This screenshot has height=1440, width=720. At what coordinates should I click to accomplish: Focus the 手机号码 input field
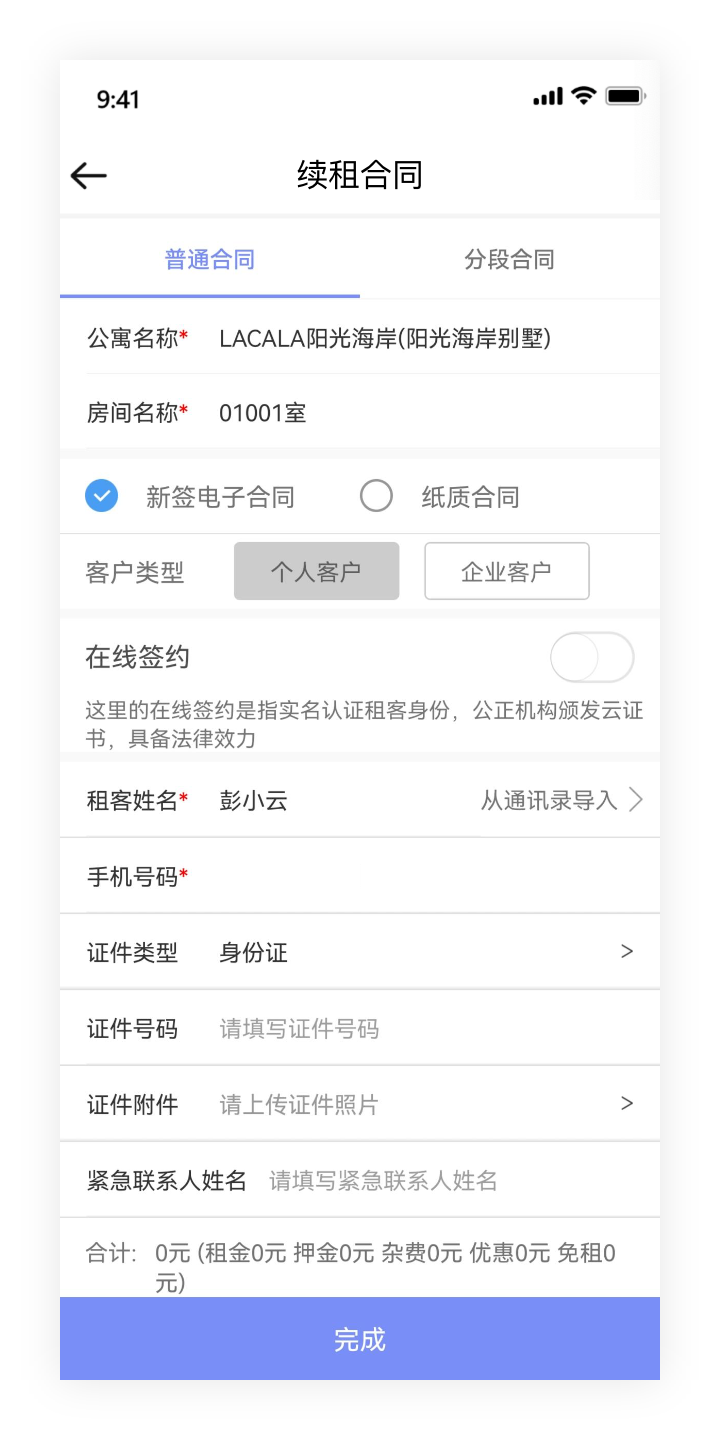point(420,877)
